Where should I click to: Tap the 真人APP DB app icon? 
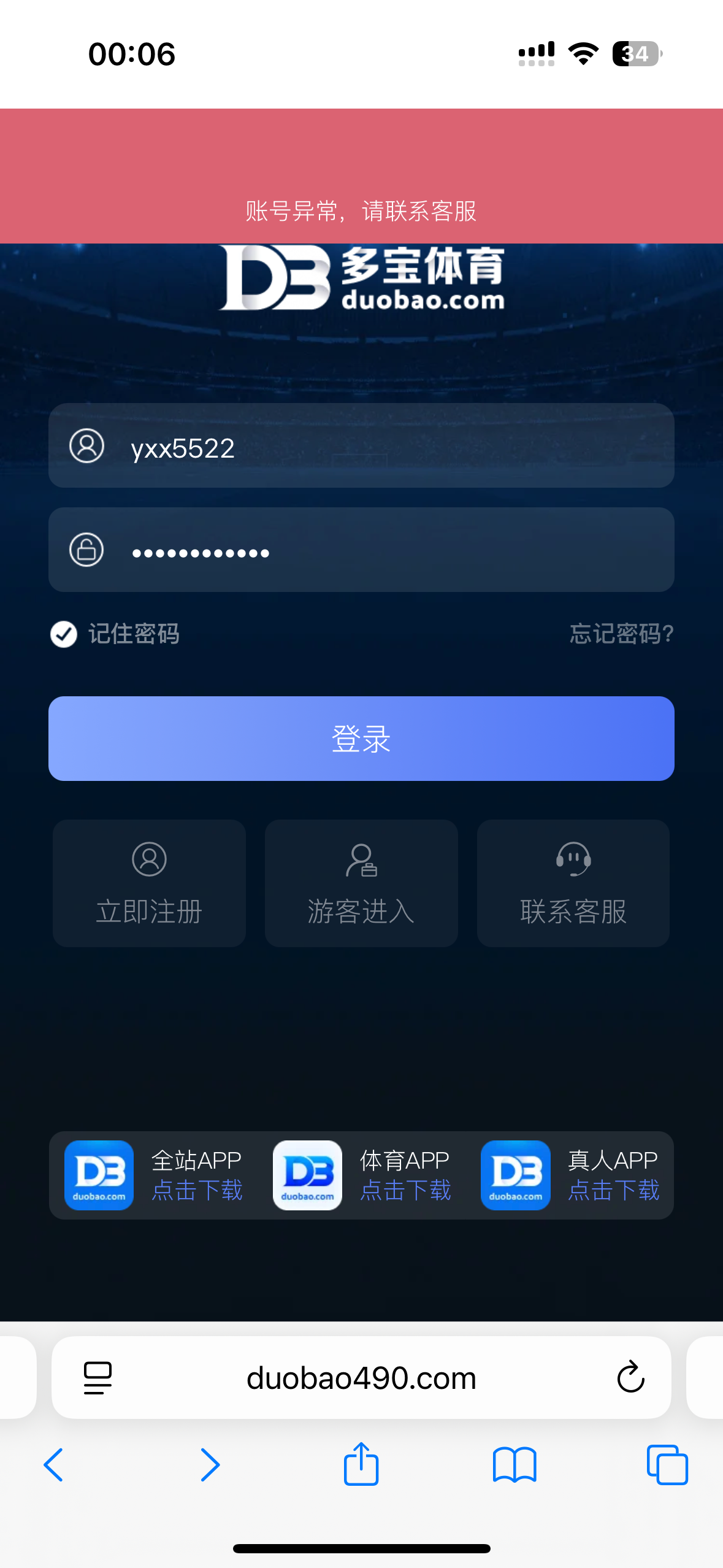[x=515, y=1175]
